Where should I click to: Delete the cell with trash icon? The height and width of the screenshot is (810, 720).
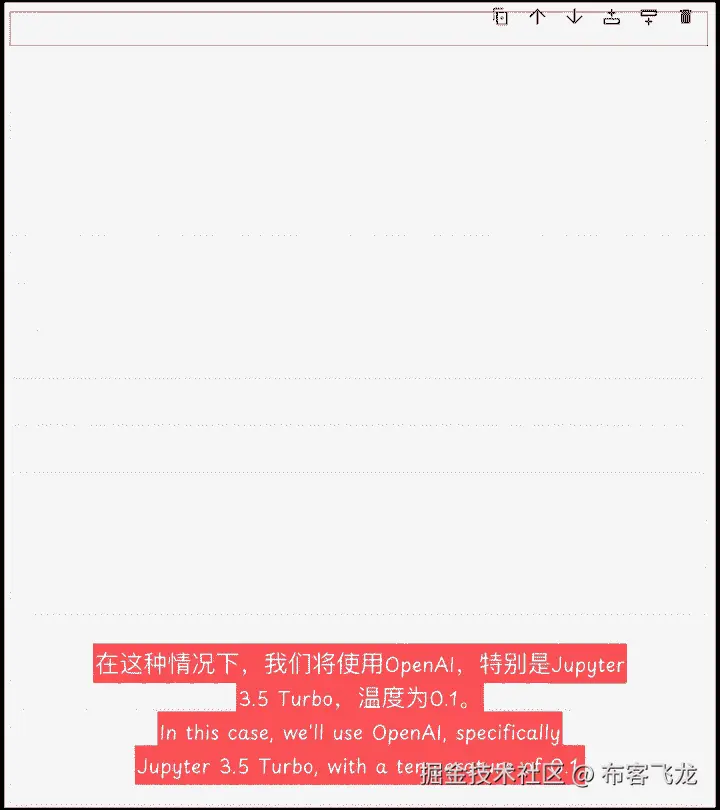click(x=685, y=17)
